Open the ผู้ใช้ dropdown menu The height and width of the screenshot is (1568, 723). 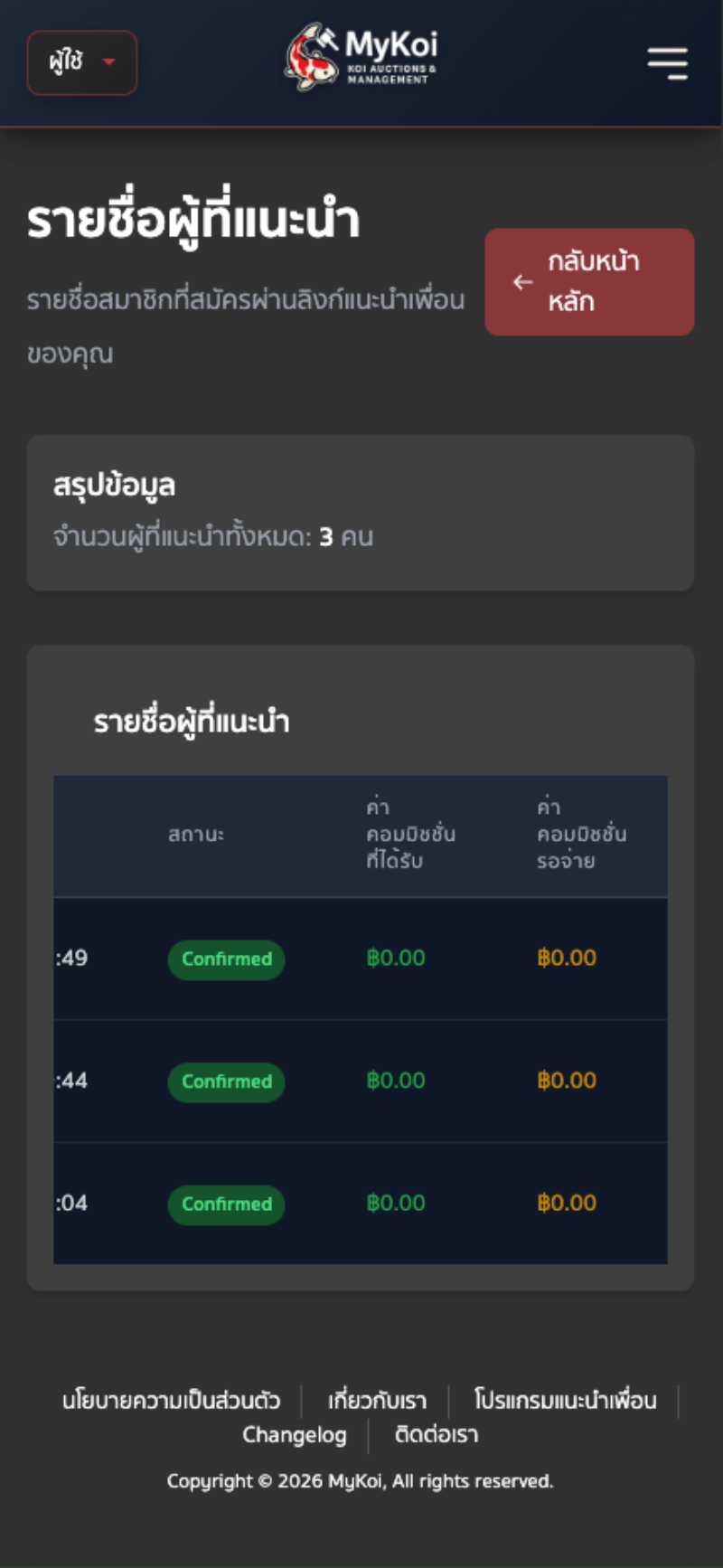click(82, 62)
